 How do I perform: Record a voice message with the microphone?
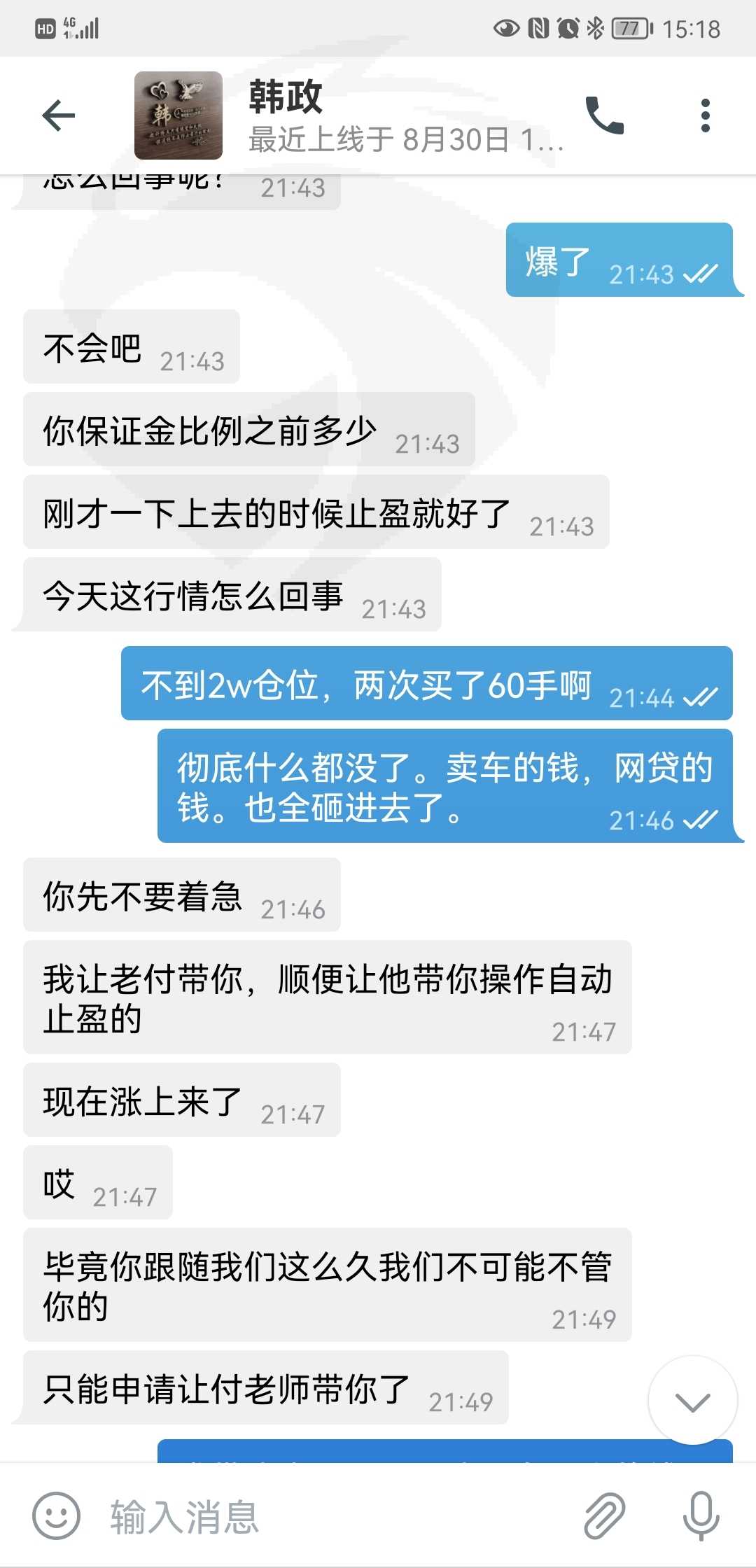click(701, 1515)
